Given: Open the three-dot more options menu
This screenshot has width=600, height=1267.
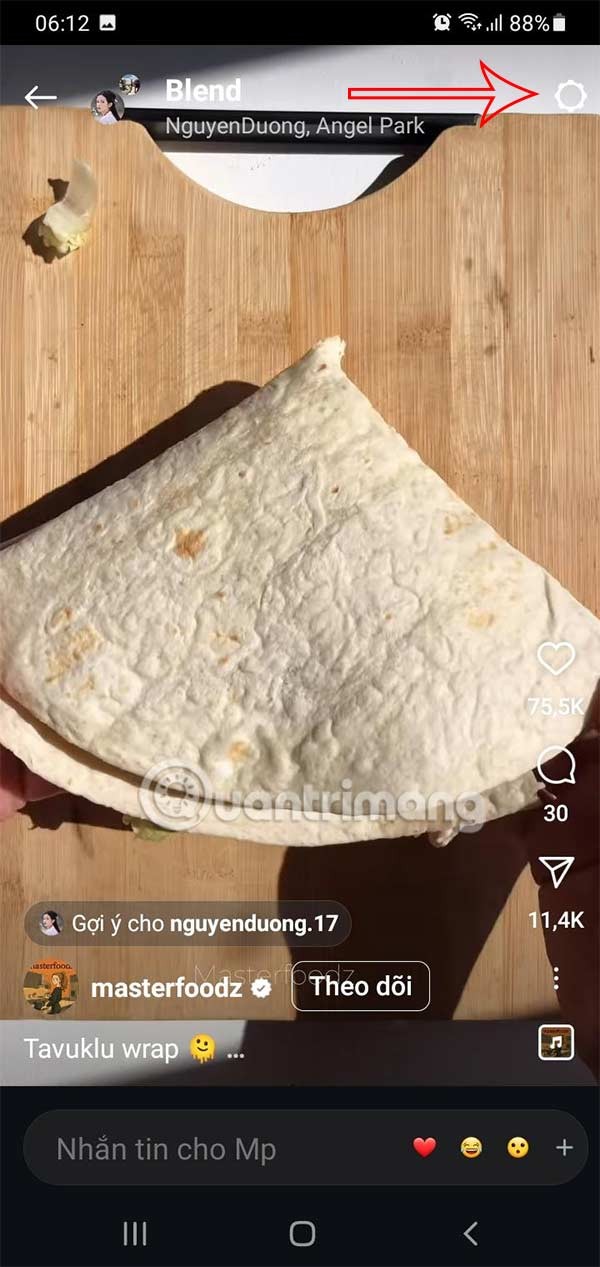Looking at the screenshot, I should (x=556, y=978).
